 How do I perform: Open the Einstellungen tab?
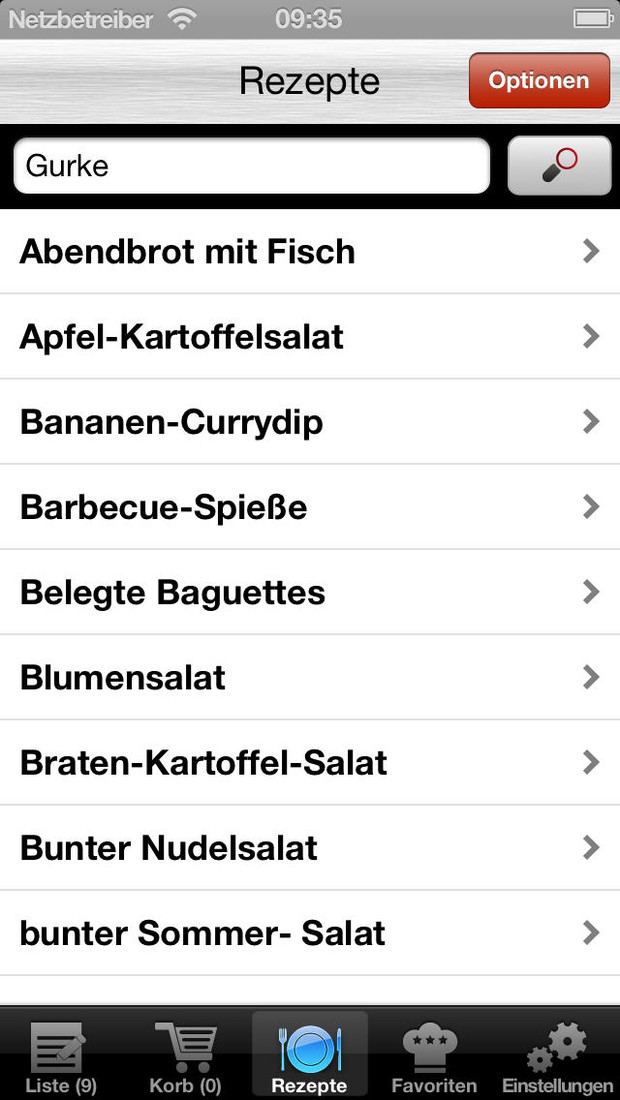(558, 1054)
